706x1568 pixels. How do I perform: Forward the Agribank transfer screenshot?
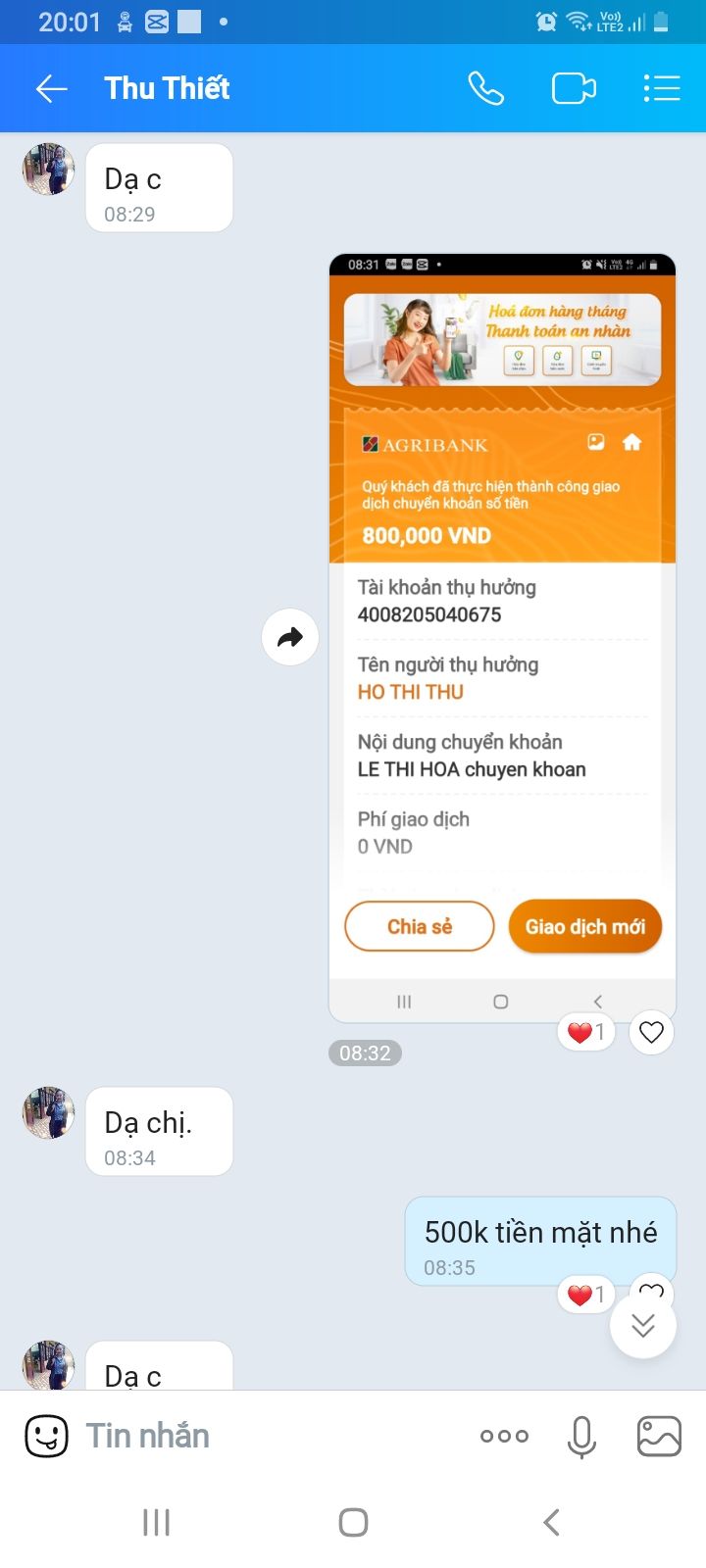(x=290, y=638)
